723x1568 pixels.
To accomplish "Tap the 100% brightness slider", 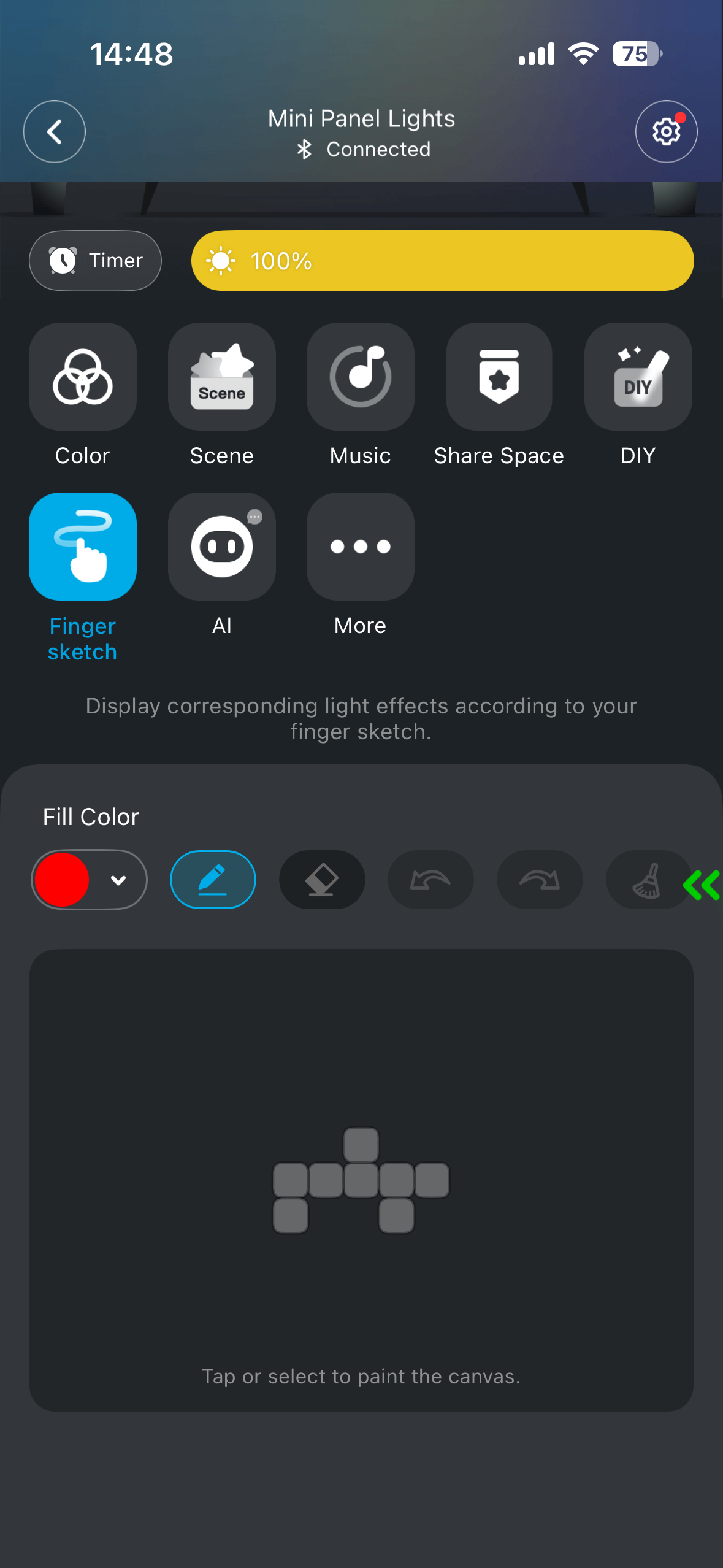I will point(442,261).
